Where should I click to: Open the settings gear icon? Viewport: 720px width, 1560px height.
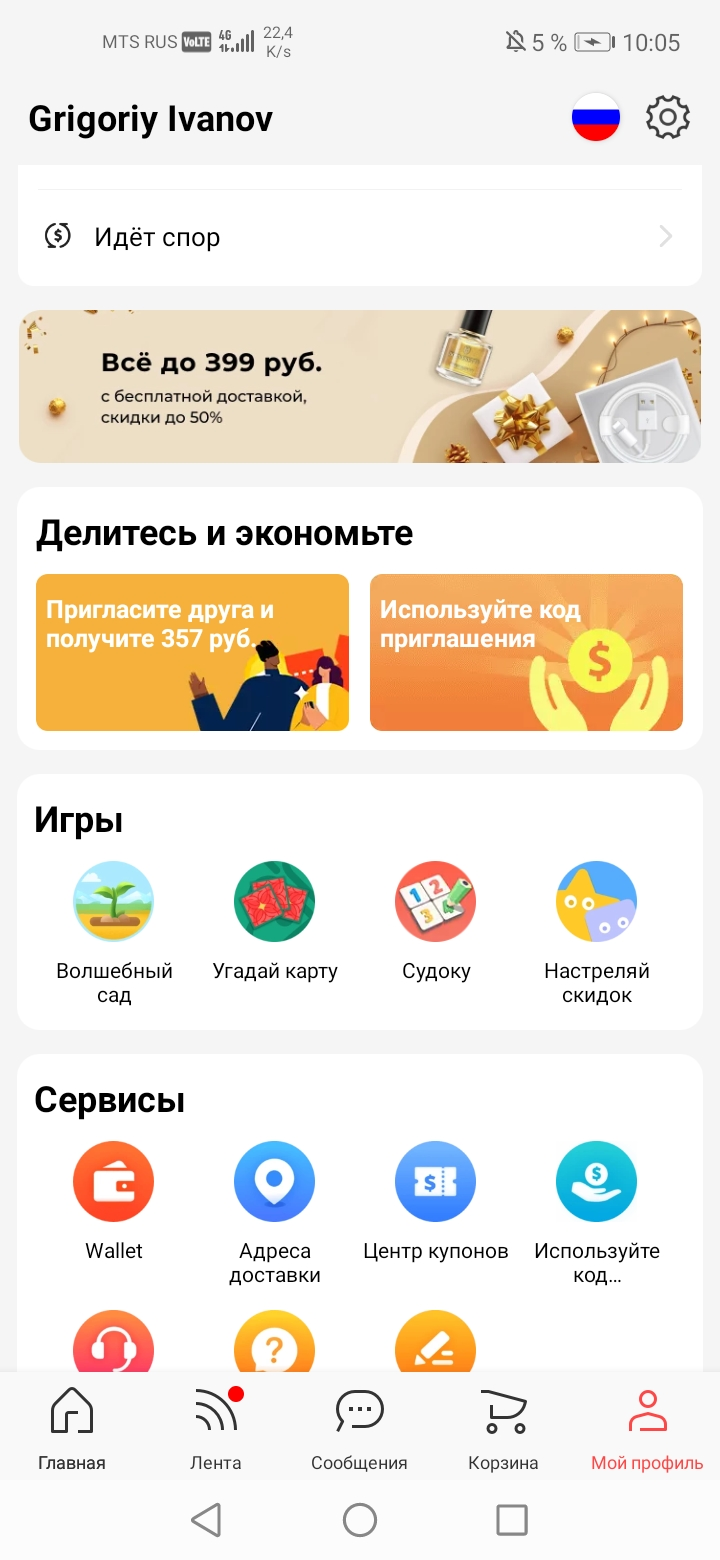pos(668,118)
